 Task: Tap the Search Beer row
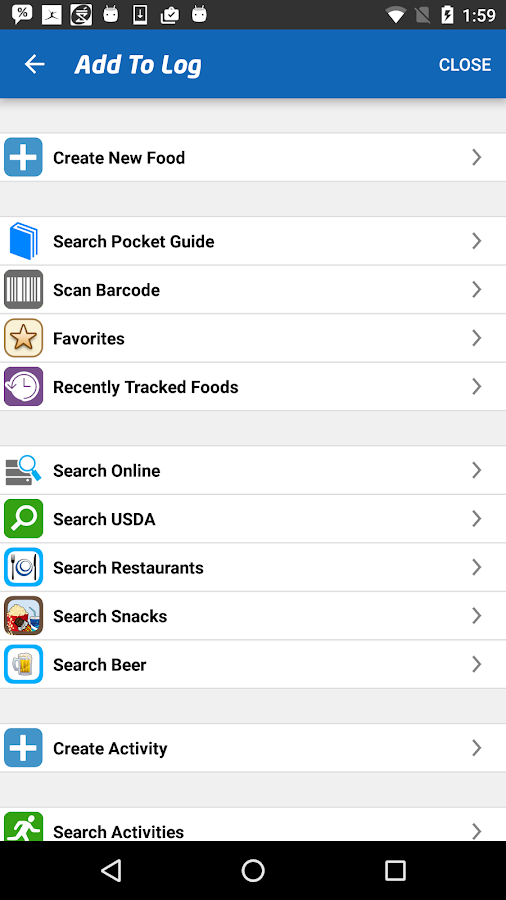(253, 665)
